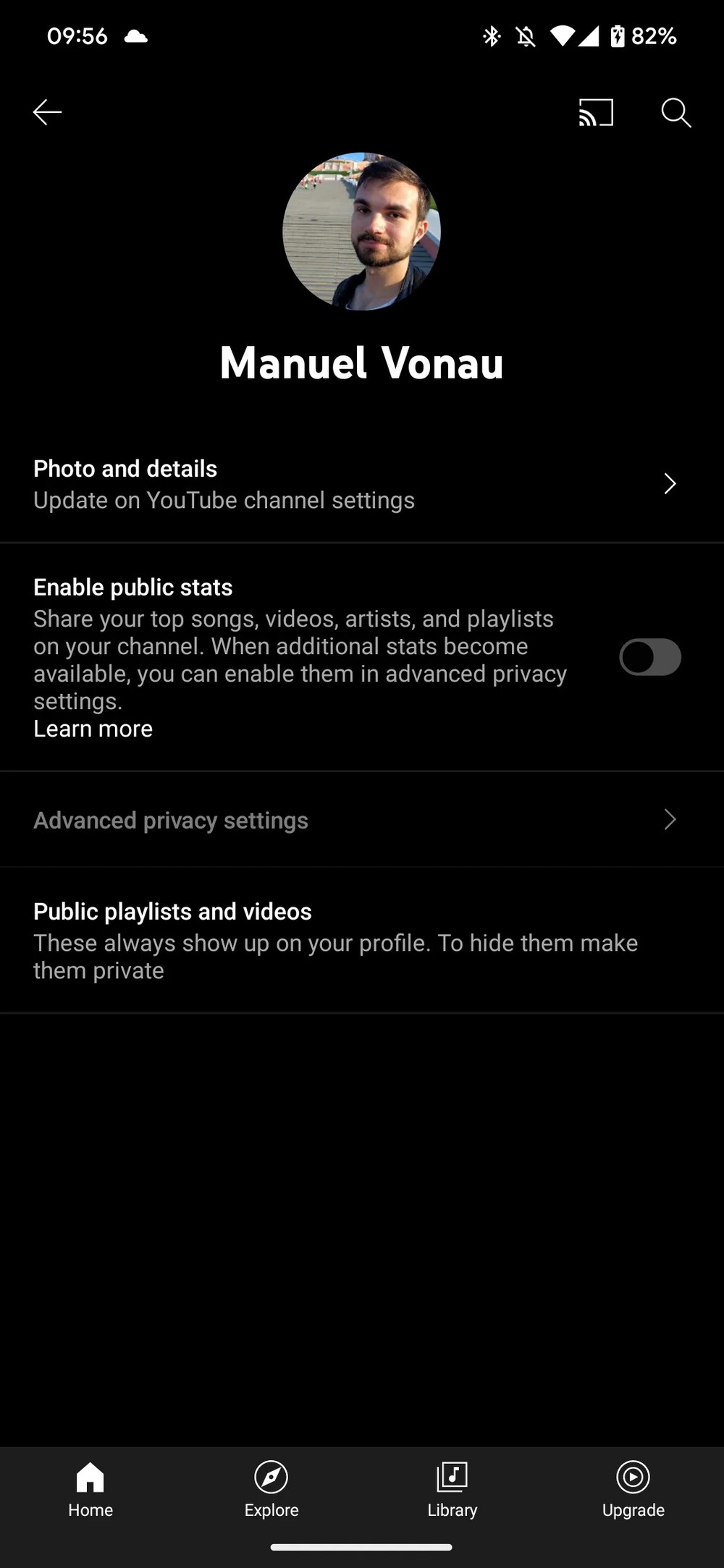Go back with the arrow icon
Screen dimensions: 724x1568
coord(48,112)
